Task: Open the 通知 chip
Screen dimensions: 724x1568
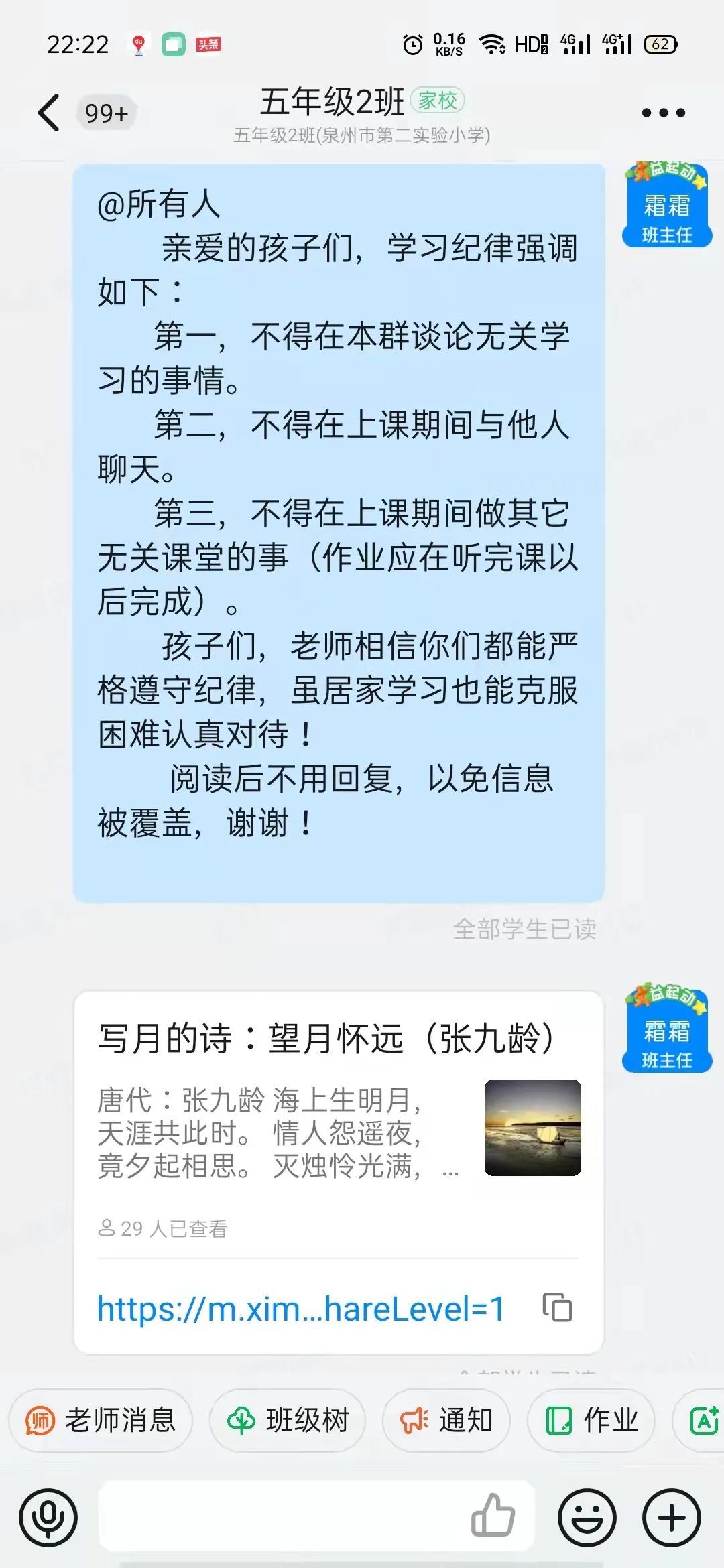Action: coord(446,1420)
